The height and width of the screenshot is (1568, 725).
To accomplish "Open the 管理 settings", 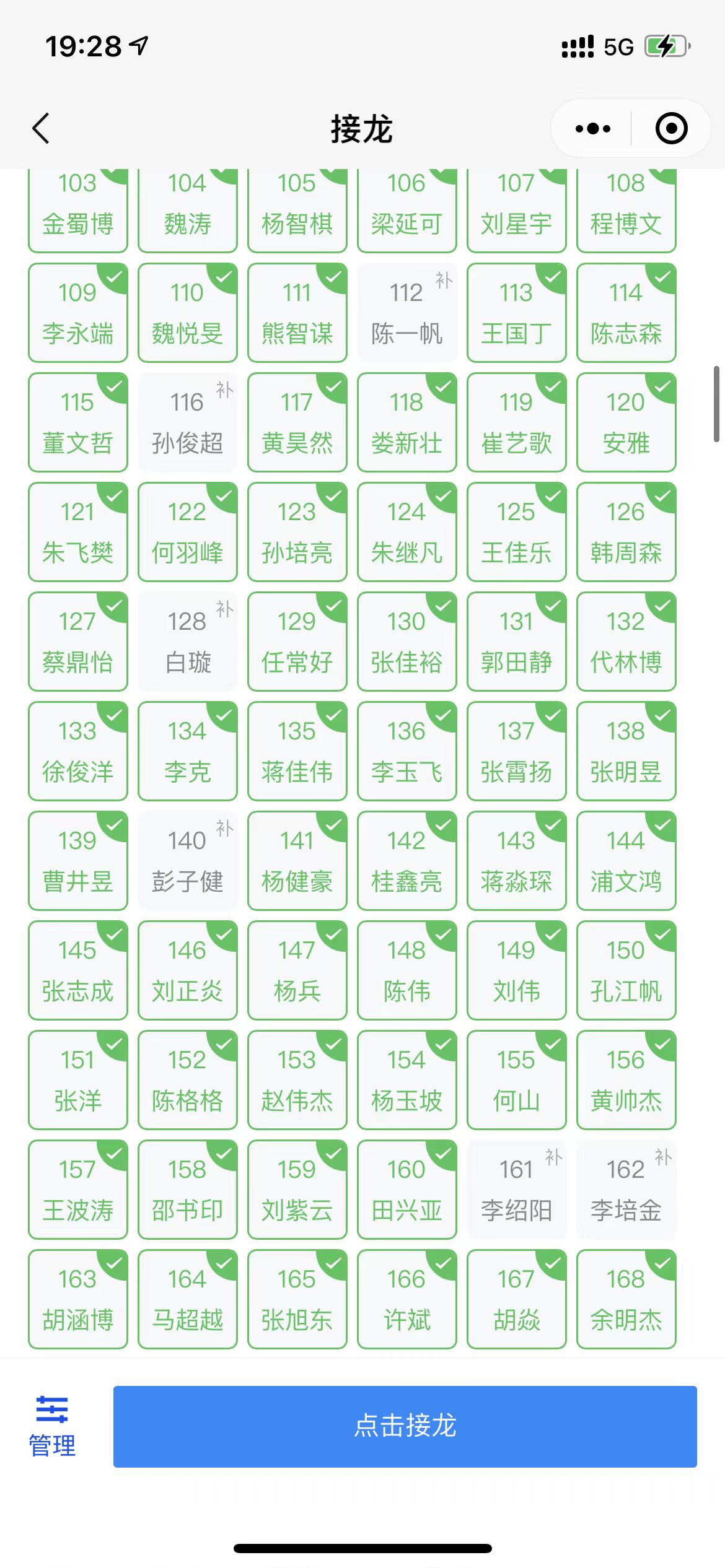I will (52, 1426).
